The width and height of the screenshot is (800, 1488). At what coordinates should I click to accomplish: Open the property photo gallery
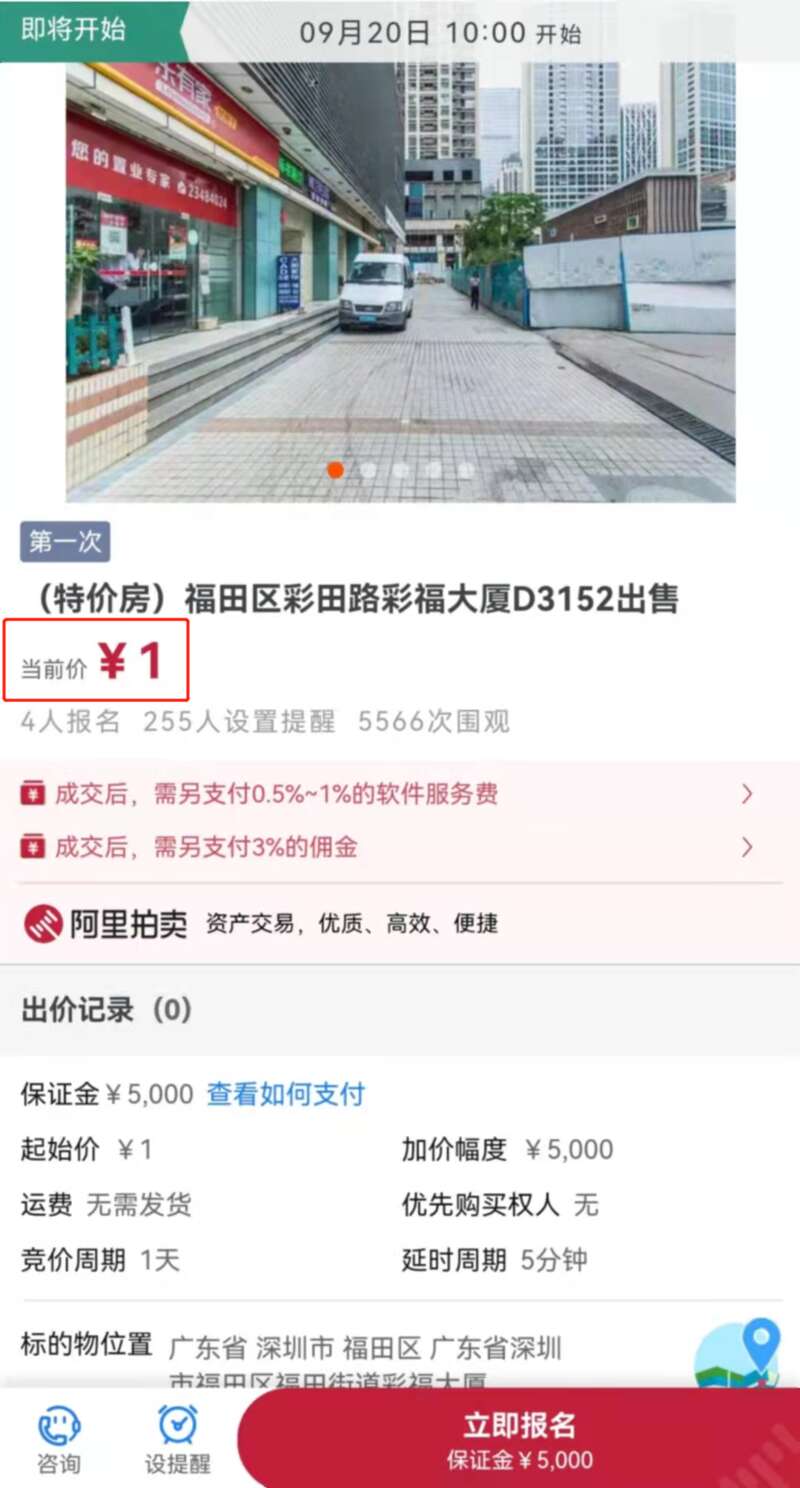point(400,280)
